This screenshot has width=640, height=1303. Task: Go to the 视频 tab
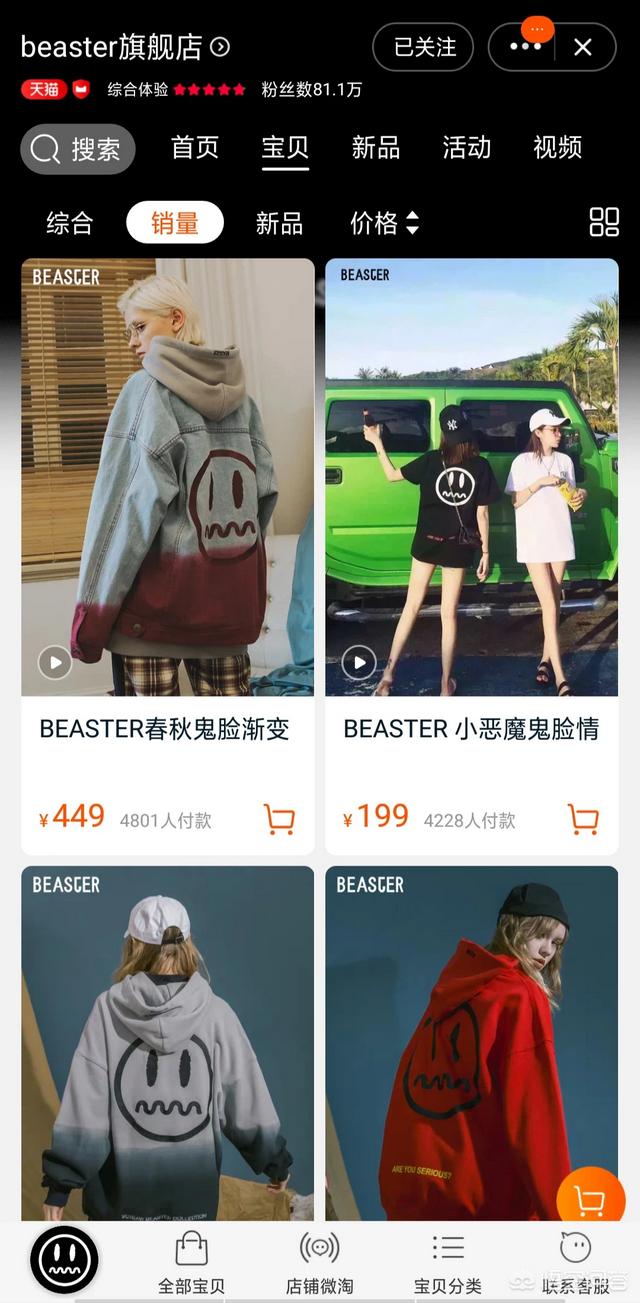[557, 148]
